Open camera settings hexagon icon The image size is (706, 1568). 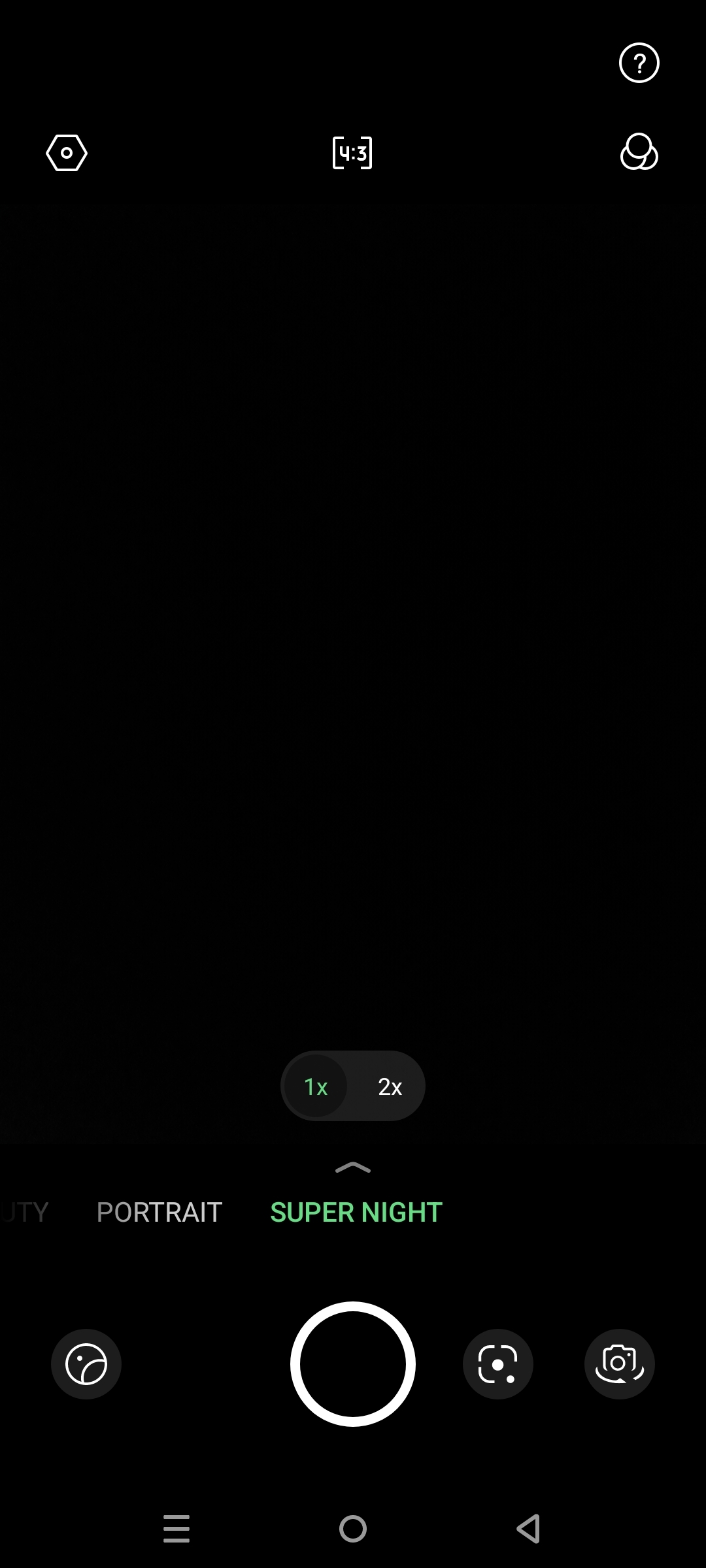point(67,154)
